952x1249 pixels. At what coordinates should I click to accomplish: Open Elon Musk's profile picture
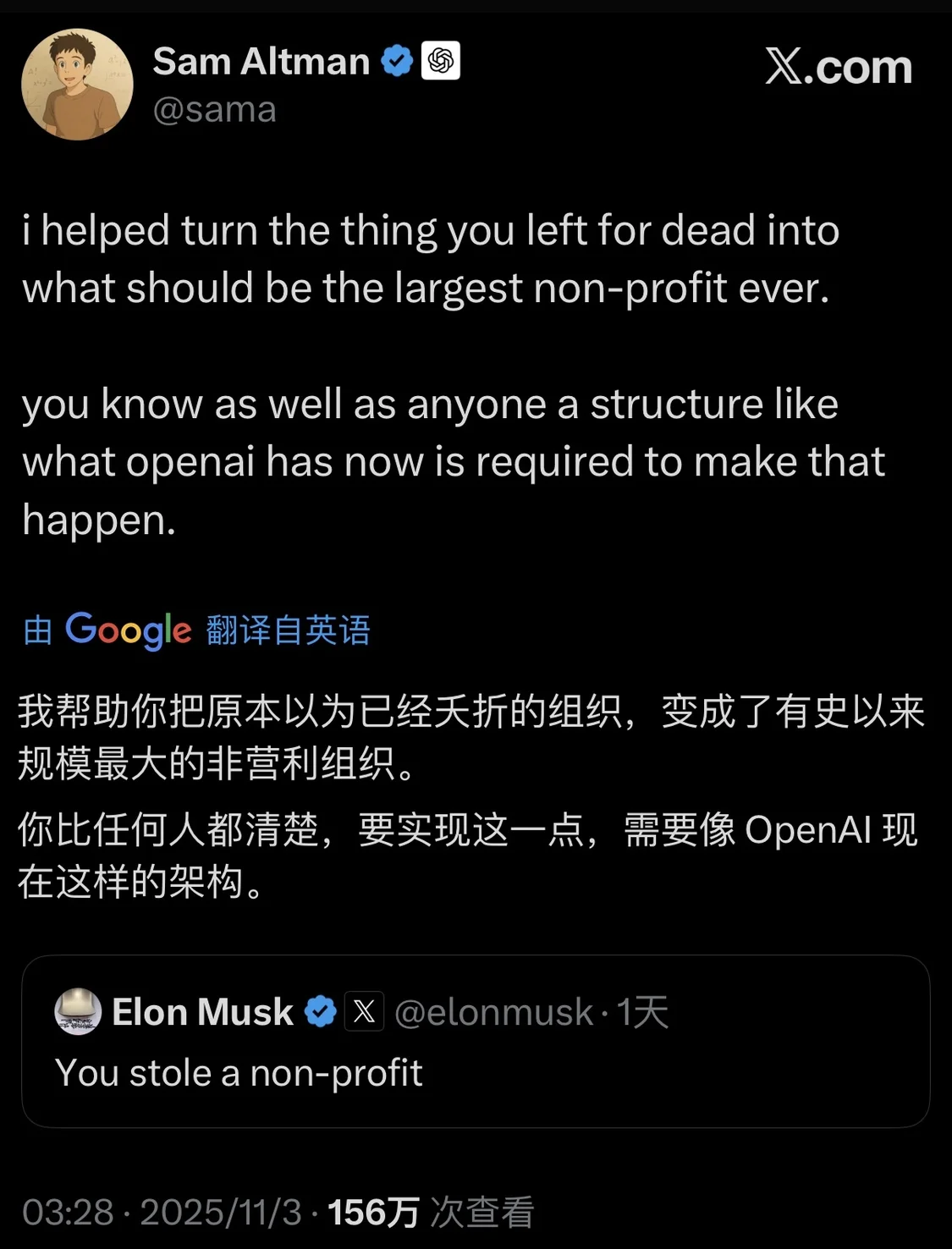[x=77, y=1012]
